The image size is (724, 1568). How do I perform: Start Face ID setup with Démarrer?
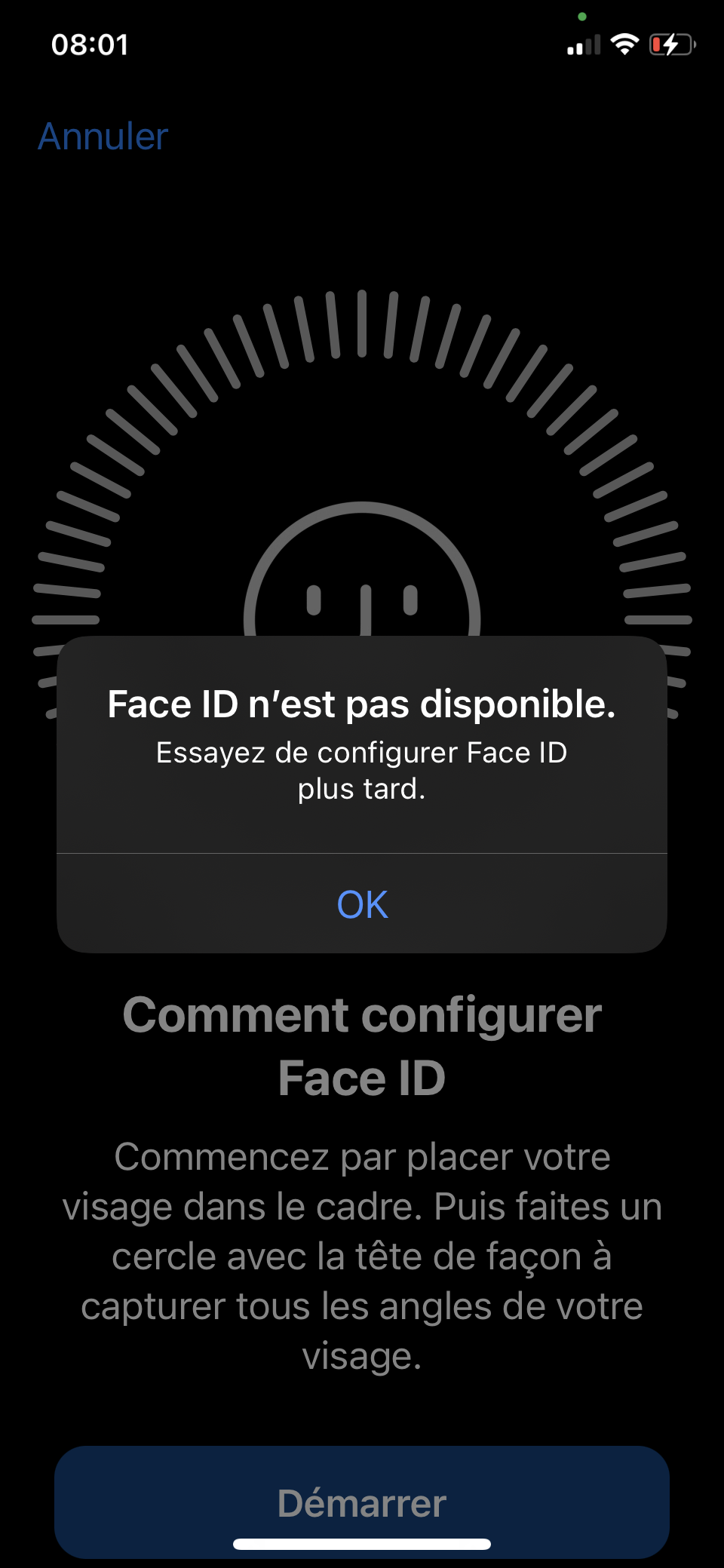click(362, 1501)
